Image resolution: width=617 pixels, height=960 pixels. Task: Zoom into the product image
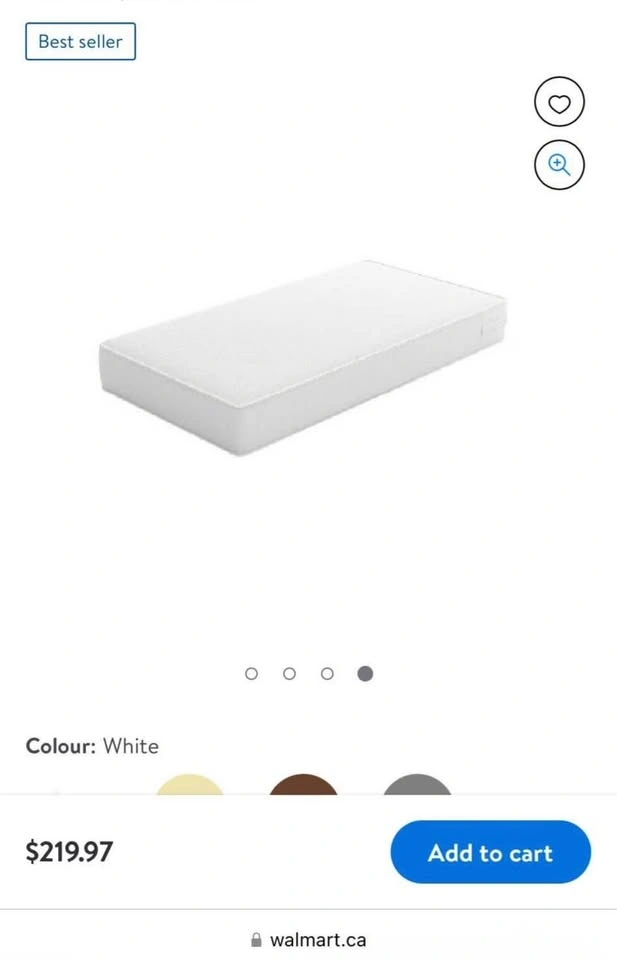click(559, 165)
